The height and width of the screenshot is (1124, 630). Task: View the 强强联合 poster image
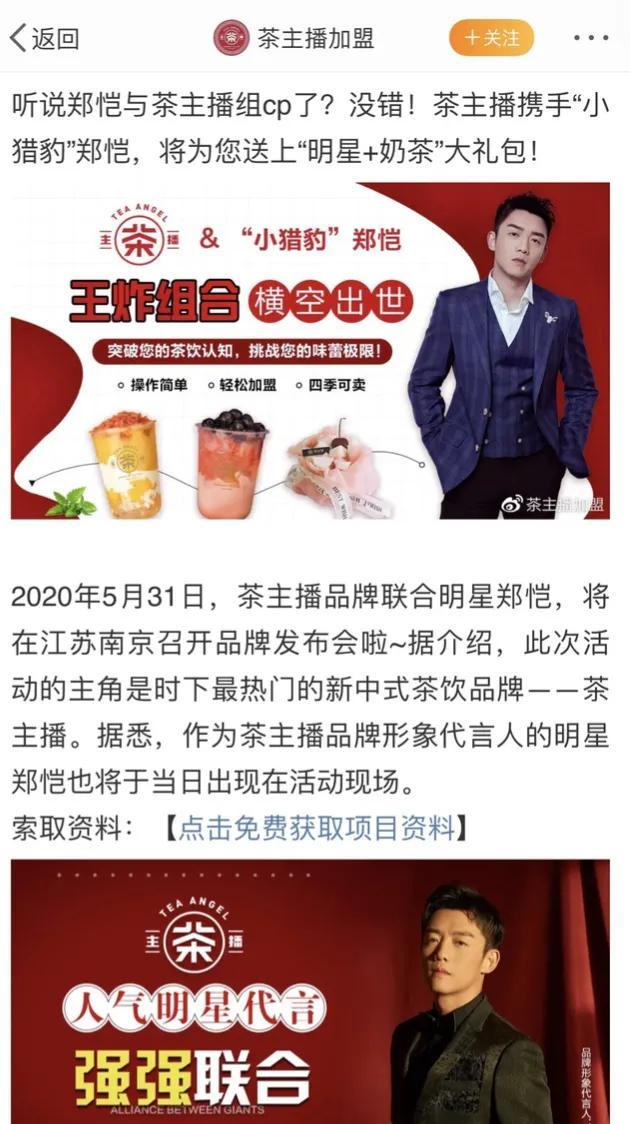tap(310, 990)
